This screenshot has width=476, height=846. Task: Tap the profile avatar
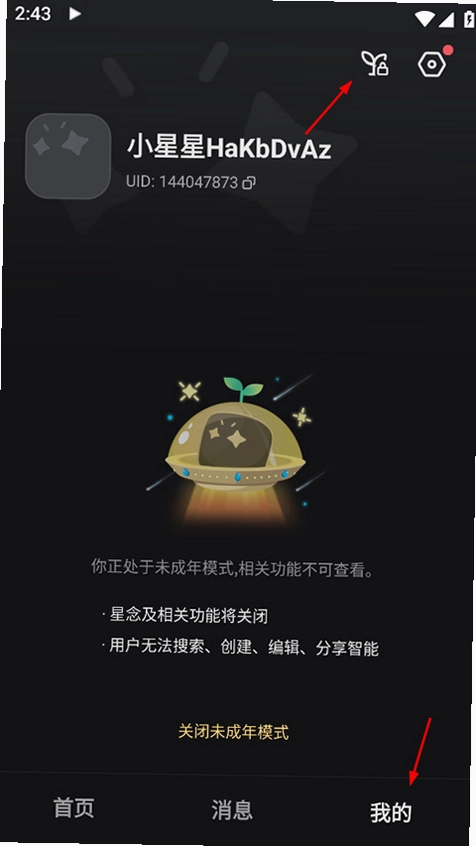[68, 156]
